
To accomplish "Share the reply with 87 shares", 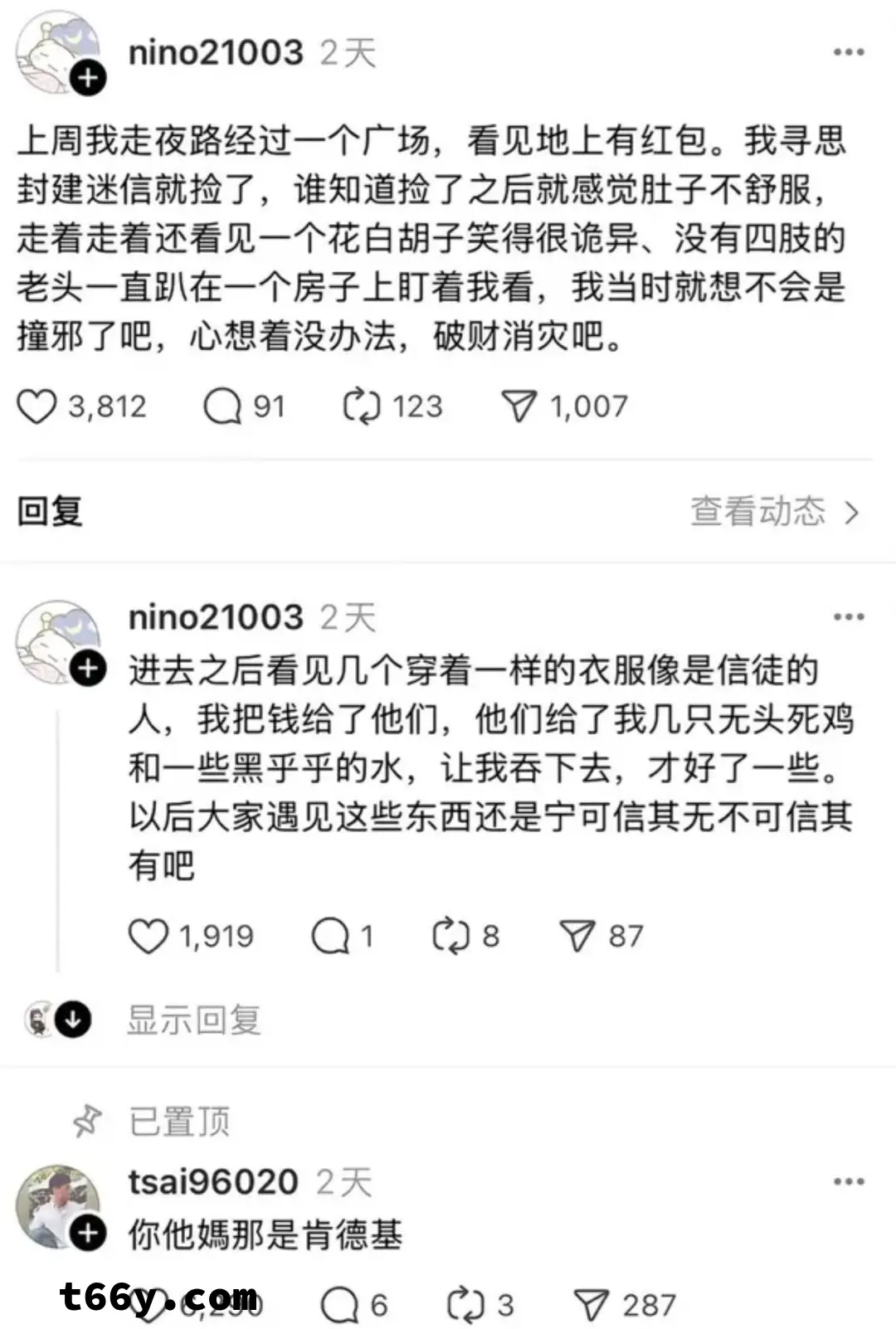I will (577, 936).
